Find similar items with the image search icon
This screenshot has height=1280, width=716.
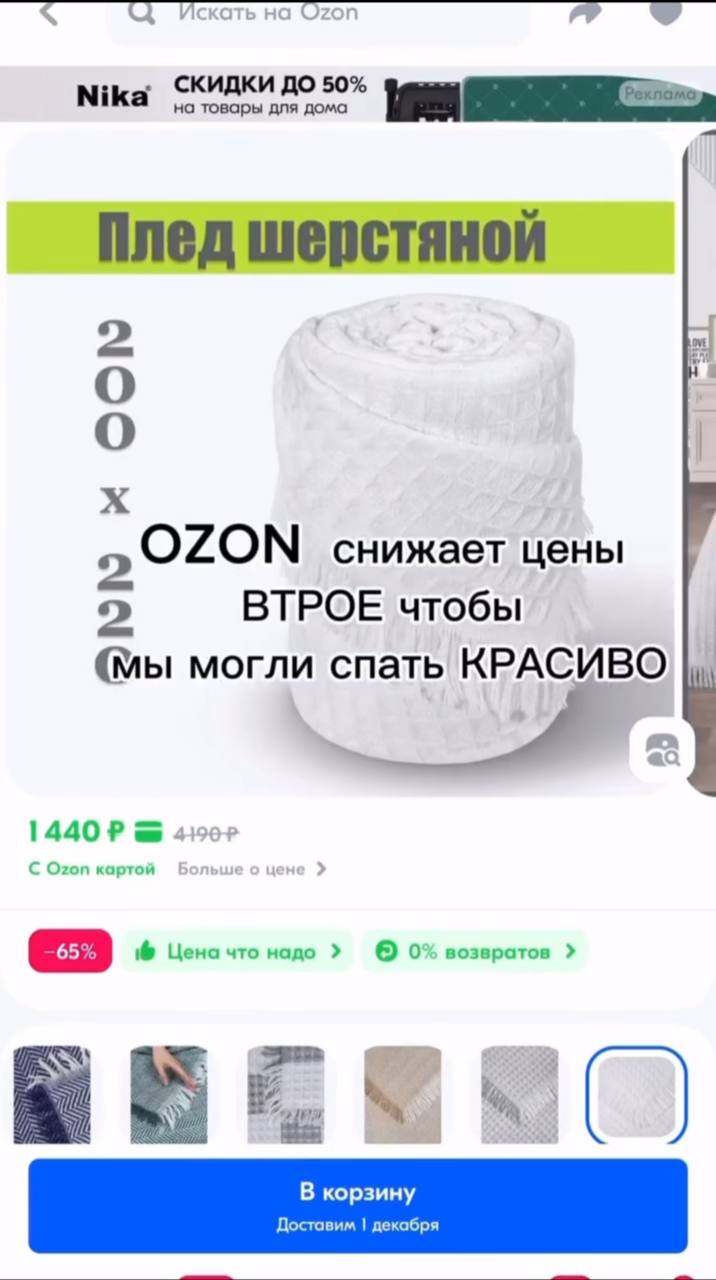662,749
